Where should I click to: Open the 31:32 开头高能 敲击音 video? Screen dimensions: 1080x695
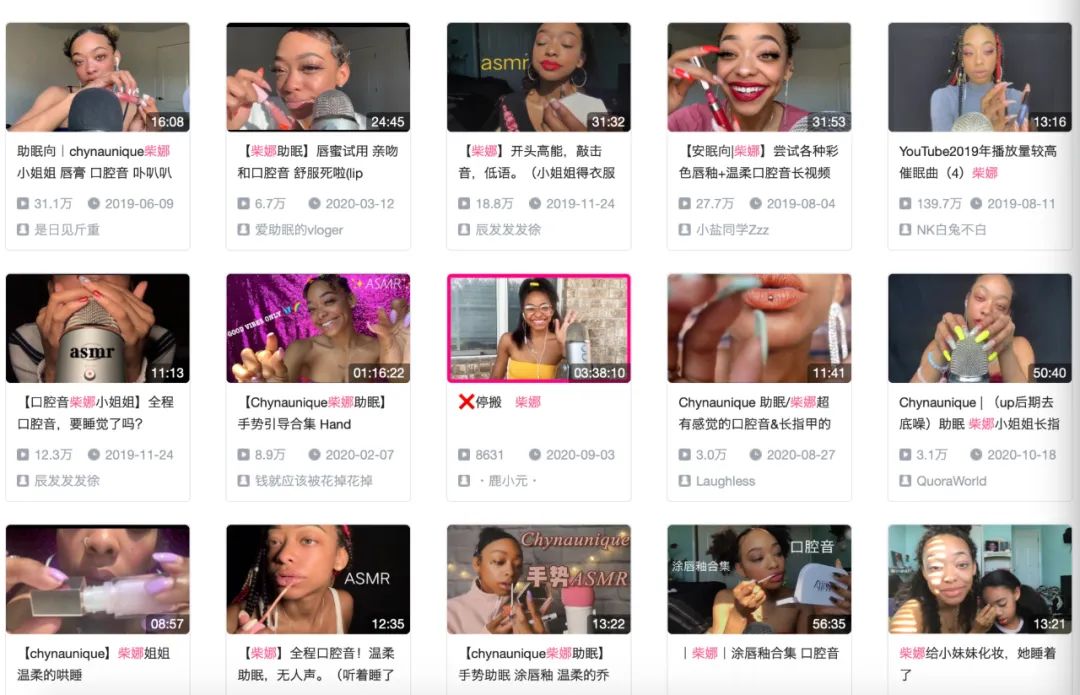click(x=538, y=77)
